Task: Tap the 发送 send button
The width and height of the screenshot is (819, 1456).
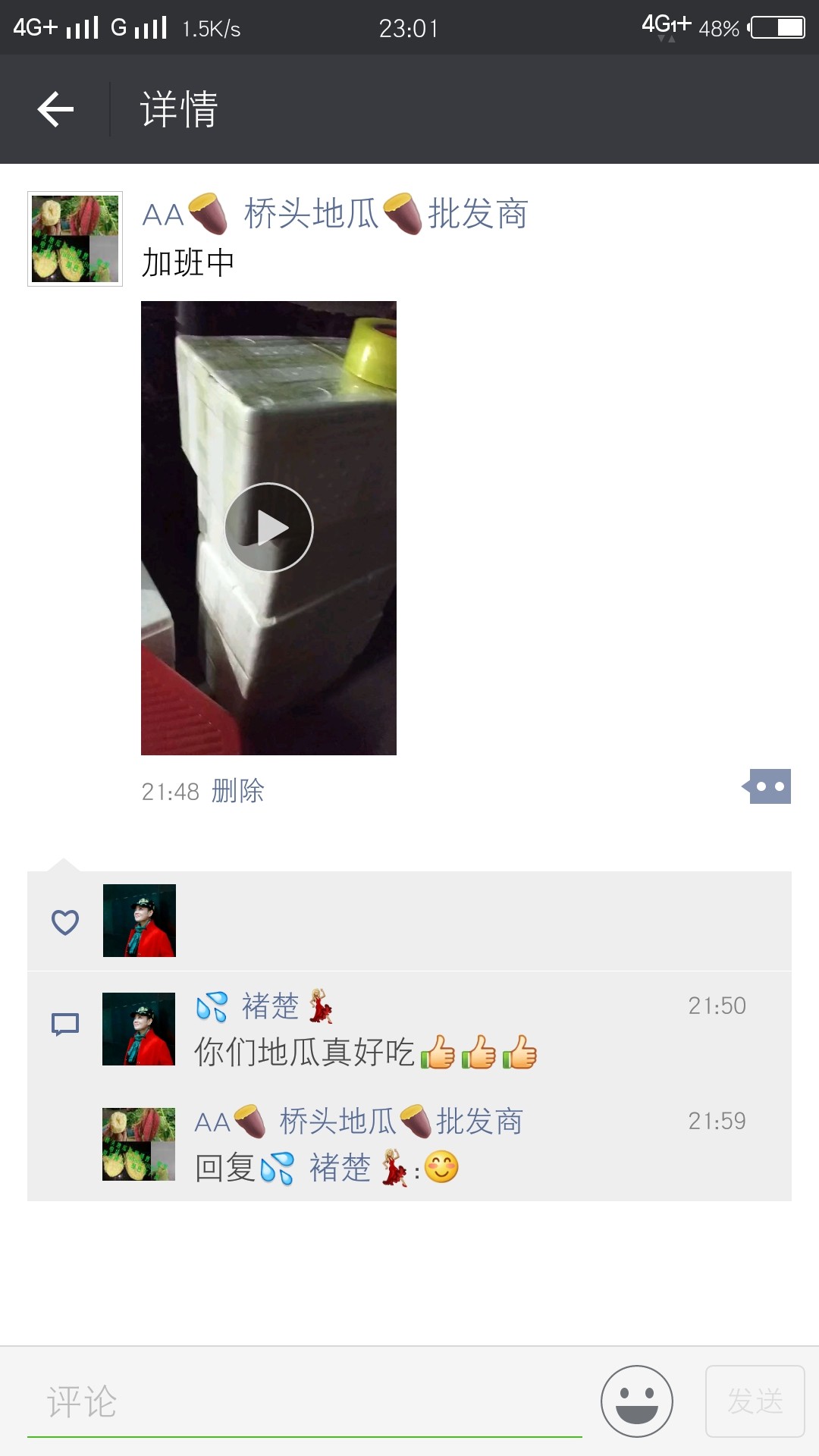Action: tap(755, 1401)
